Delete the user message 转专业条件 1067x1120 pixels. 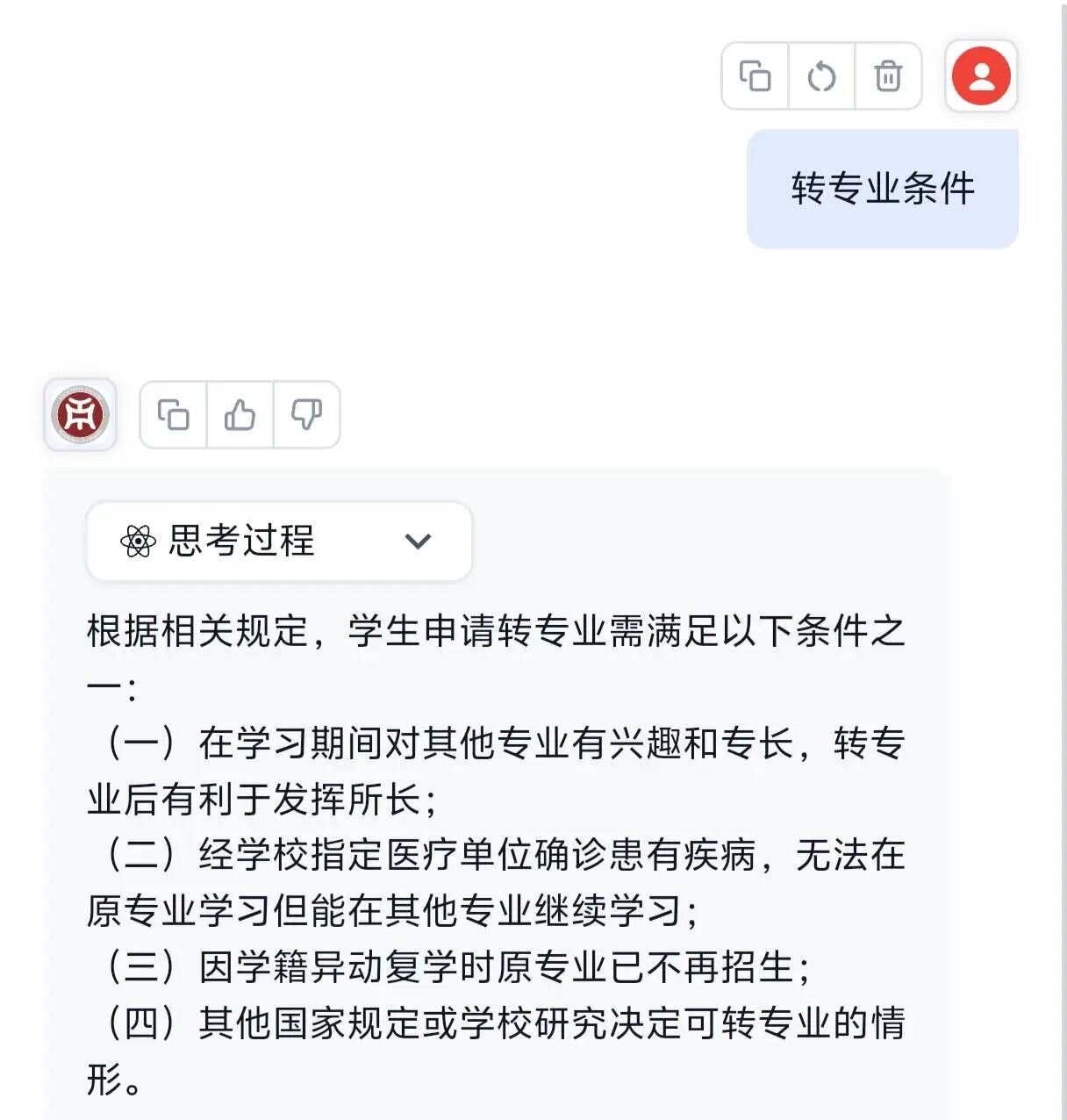pos(888,76)
